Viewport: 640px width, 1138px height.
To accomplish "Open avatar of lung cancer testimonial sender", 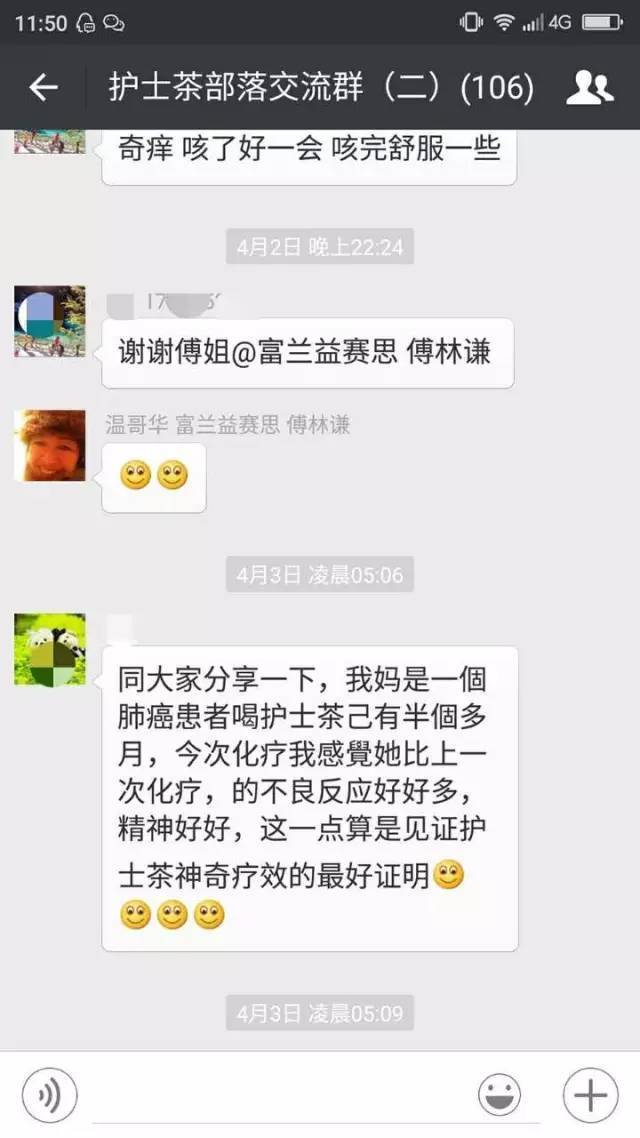I will pyautogui.click(x=50, y=649).
